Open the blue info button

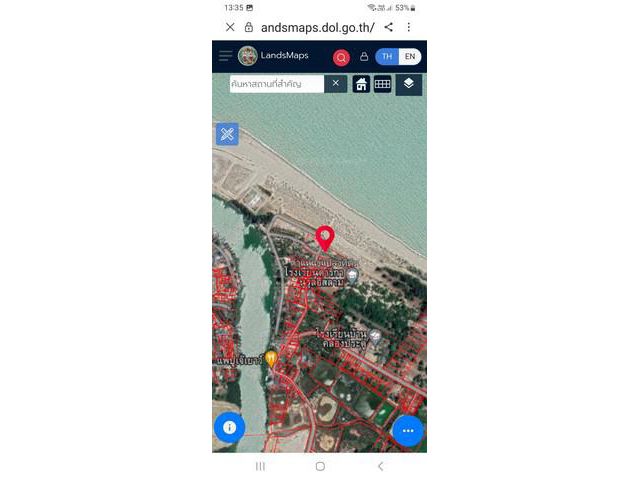(x=229, y=427)
